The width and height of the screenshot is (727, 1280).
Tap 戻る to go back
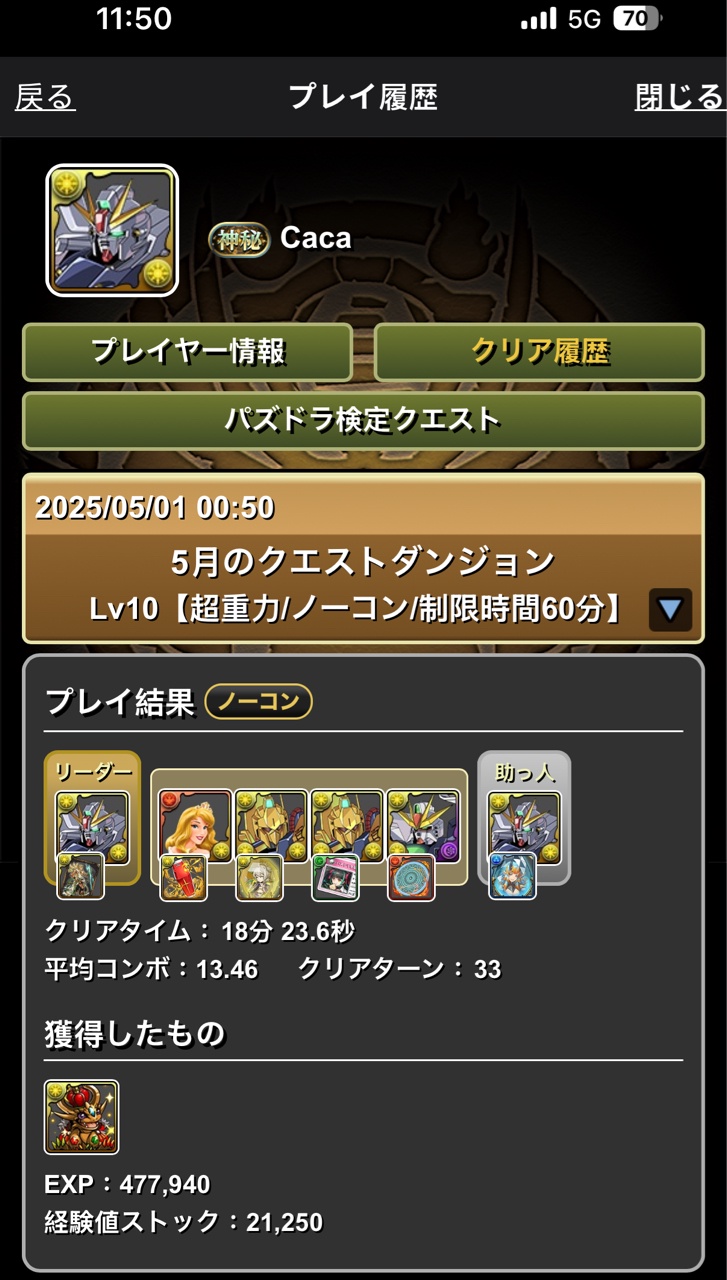point(45,97)
